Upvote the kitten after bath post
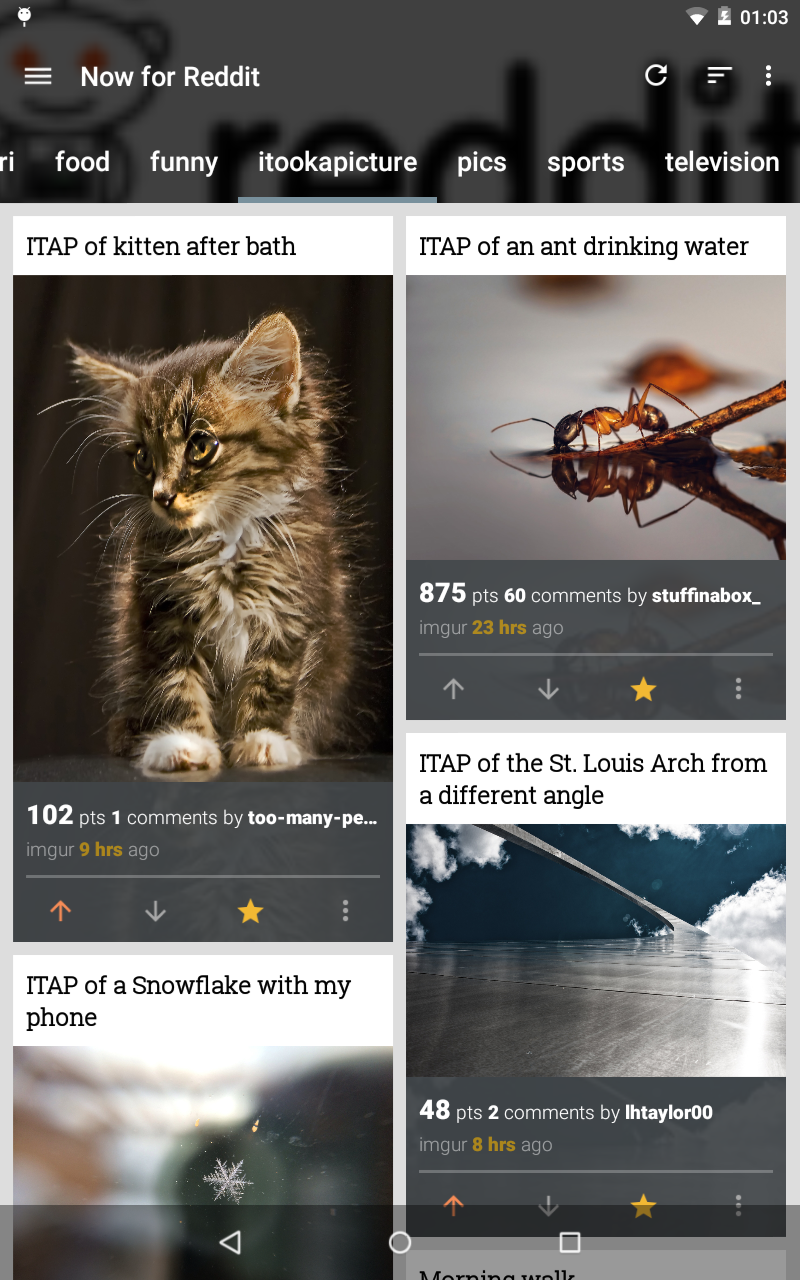The height and width of the screenshot is (1280, 800). click(x=60, y=911)
